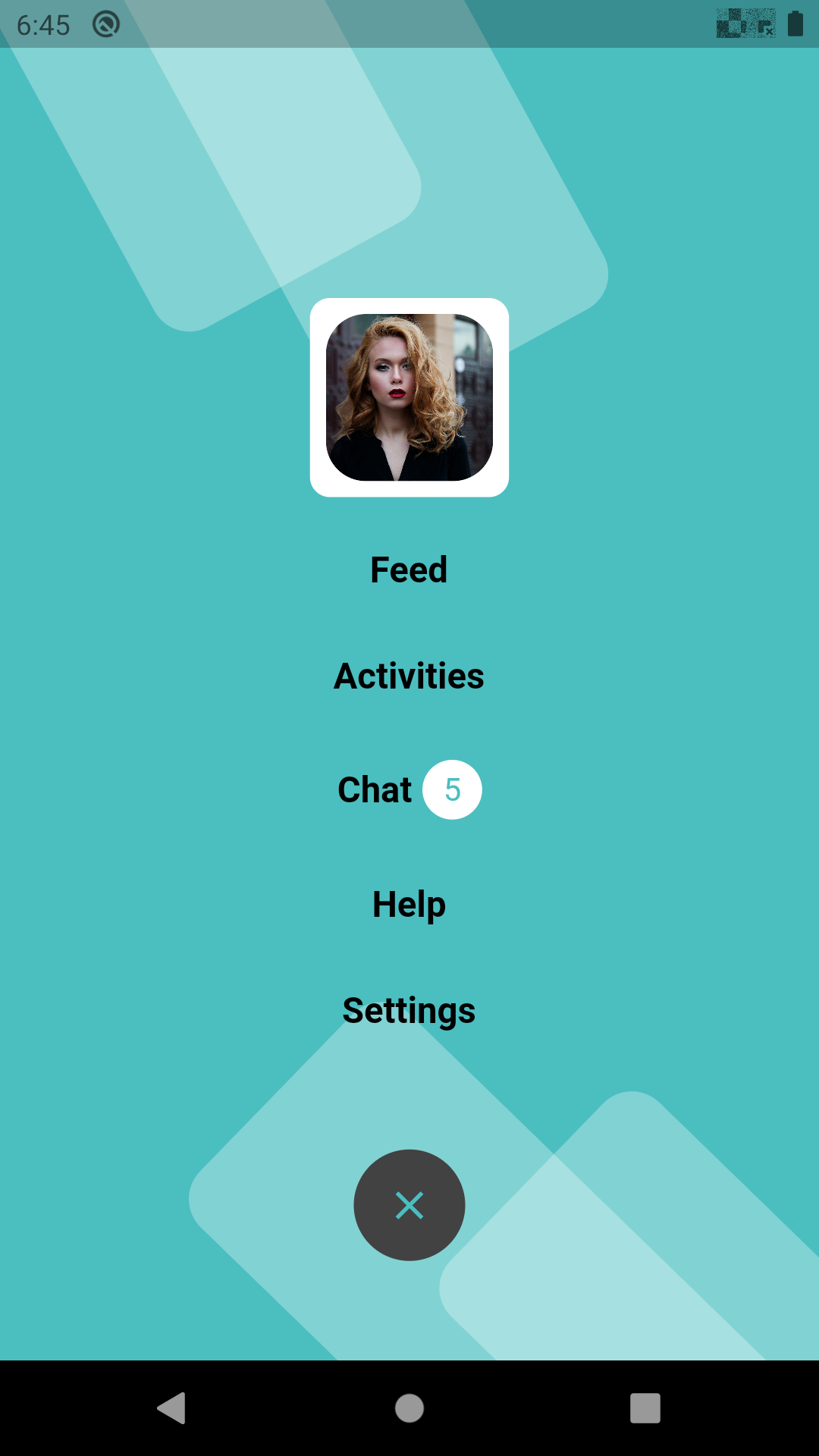Open Chat with 5 unread messages

point(409,789)
